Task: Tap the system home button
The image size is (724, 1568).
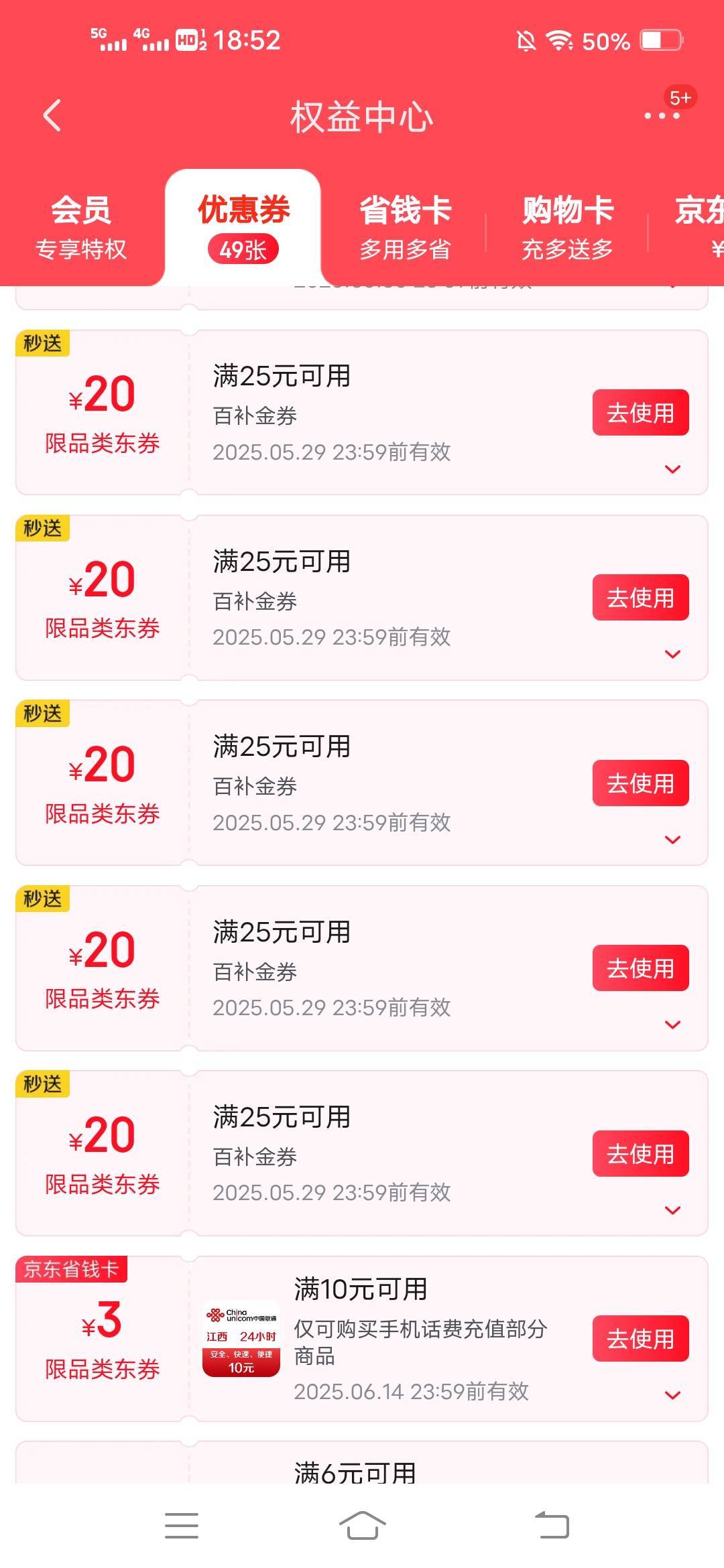Action: coord(362,1526)
